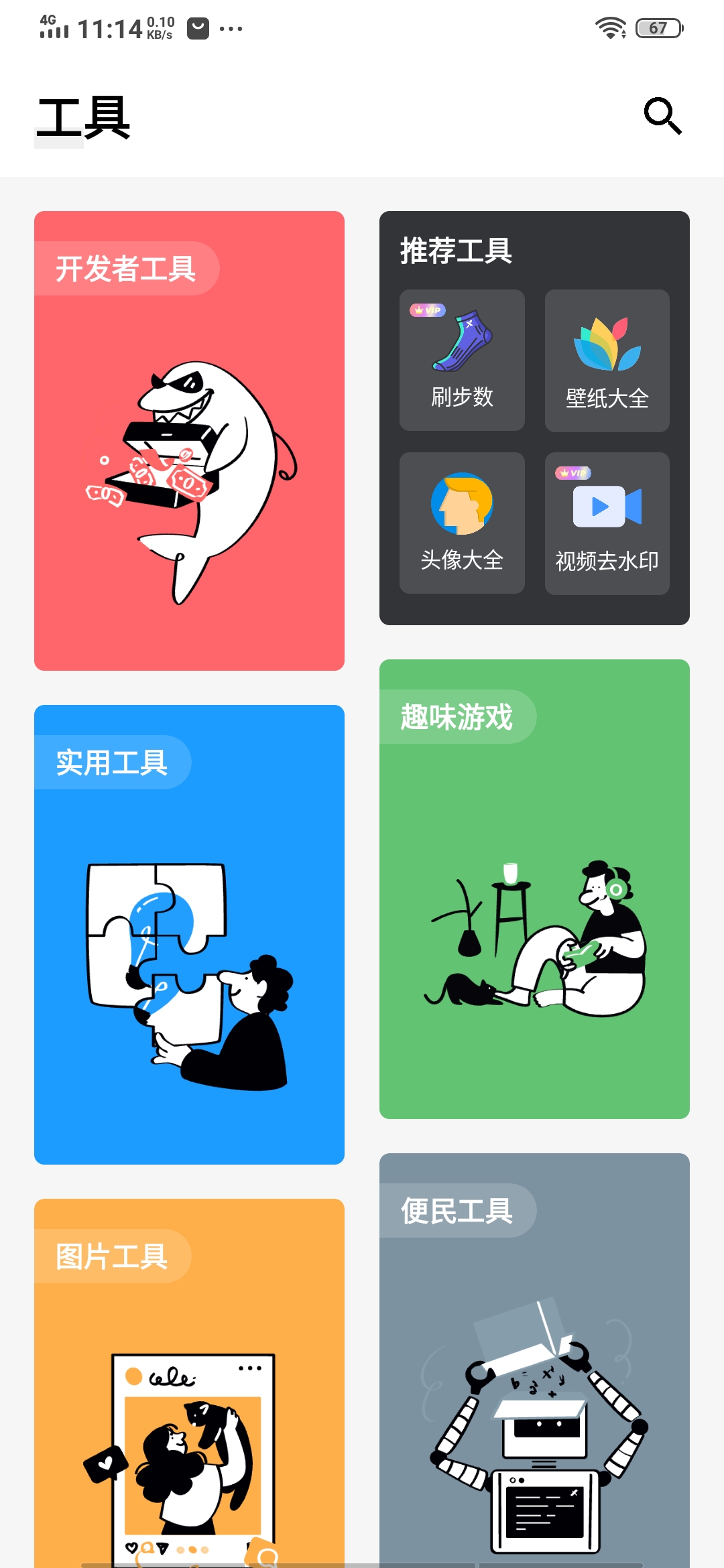Select the 头像大全 avatar tool
The image size is (724, 1568).
pyautogui.click(x=462, y=523)
